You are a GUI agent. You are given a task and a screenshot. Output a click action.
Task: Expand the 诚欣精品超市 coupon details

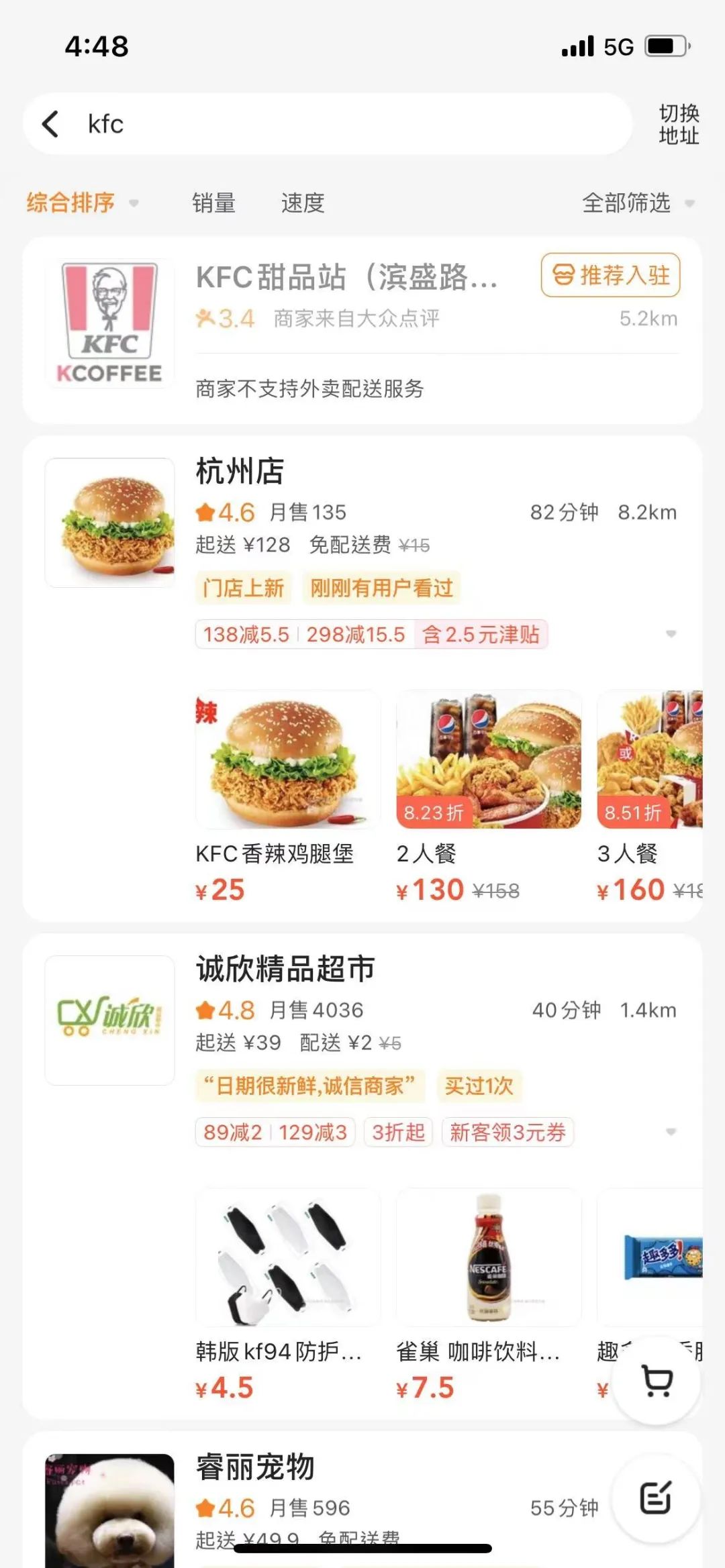670,1132
